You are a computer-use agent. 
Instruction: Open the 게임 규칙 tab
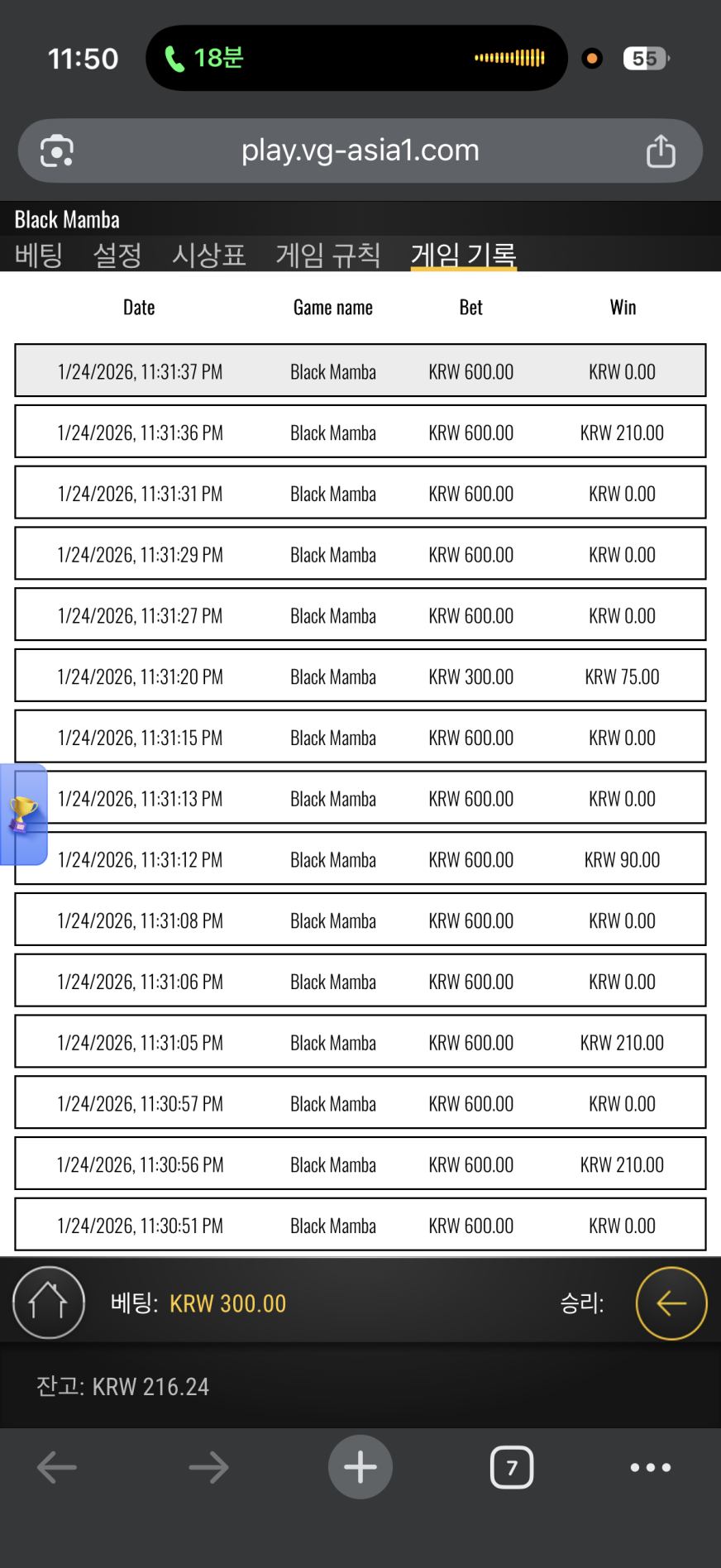[x=327, y=254]
